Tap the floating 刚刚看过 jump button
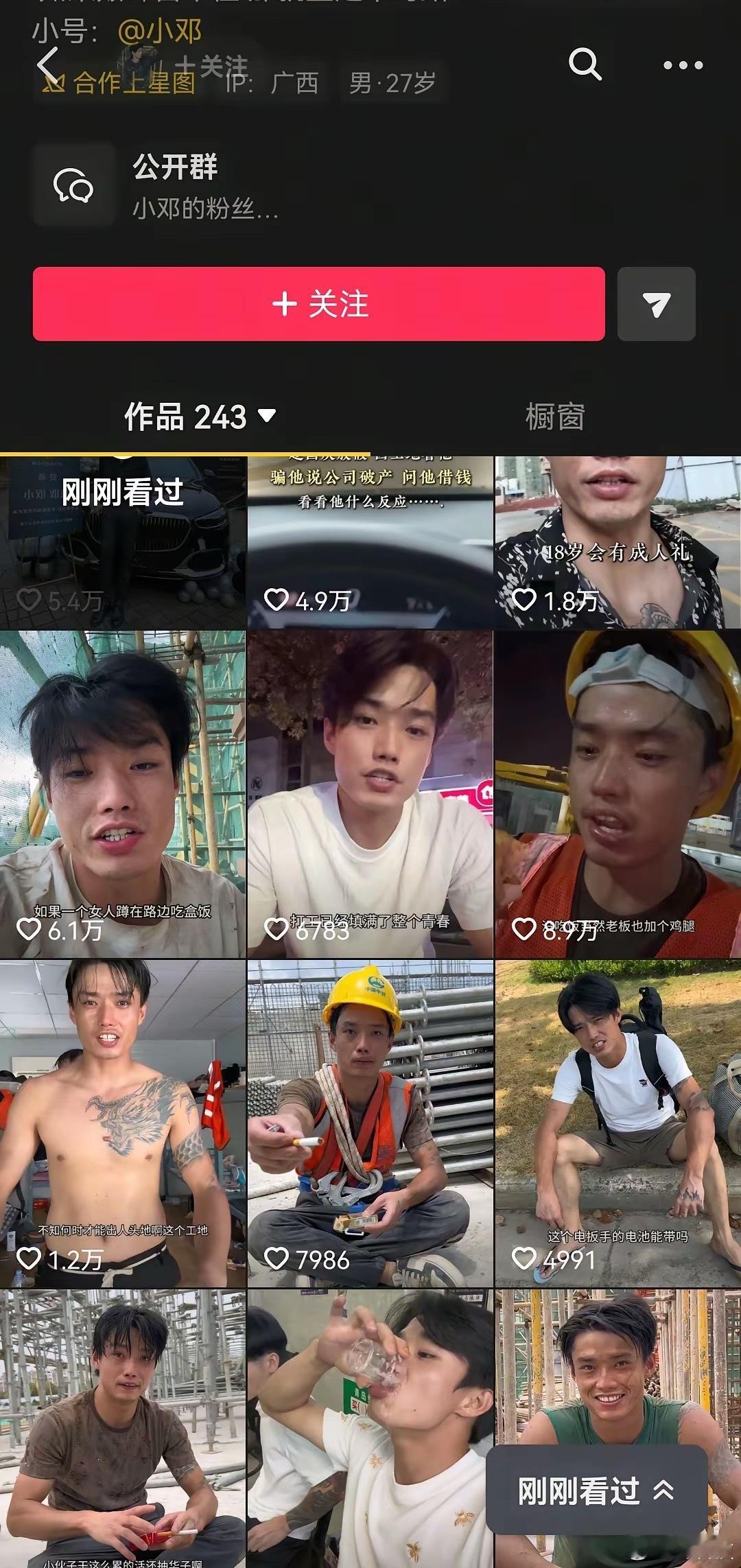The width and height of the screenshot is (741, 1568). coord(596,1490)
